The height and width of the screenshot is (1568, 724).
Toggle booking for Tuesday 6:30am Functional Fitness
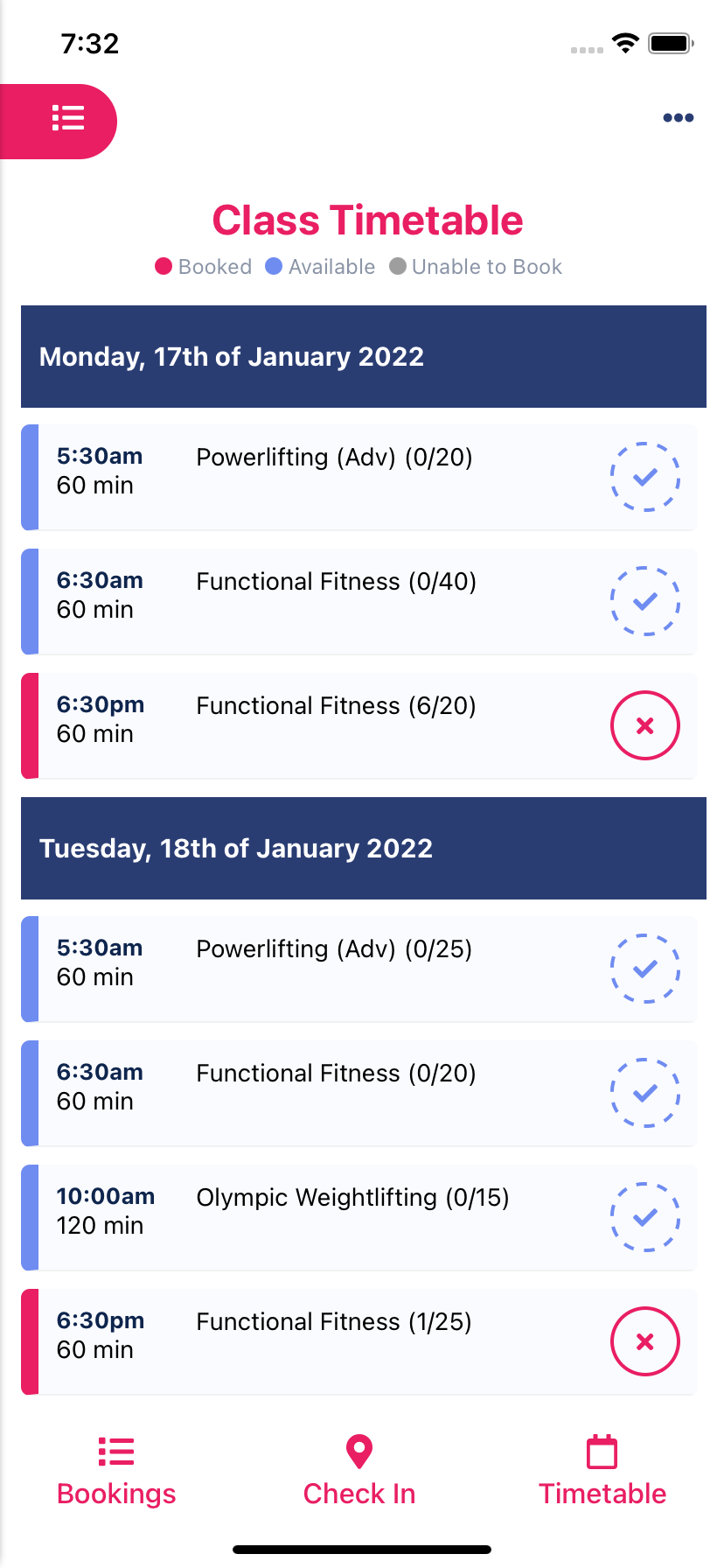click(x=644, y=1093)
